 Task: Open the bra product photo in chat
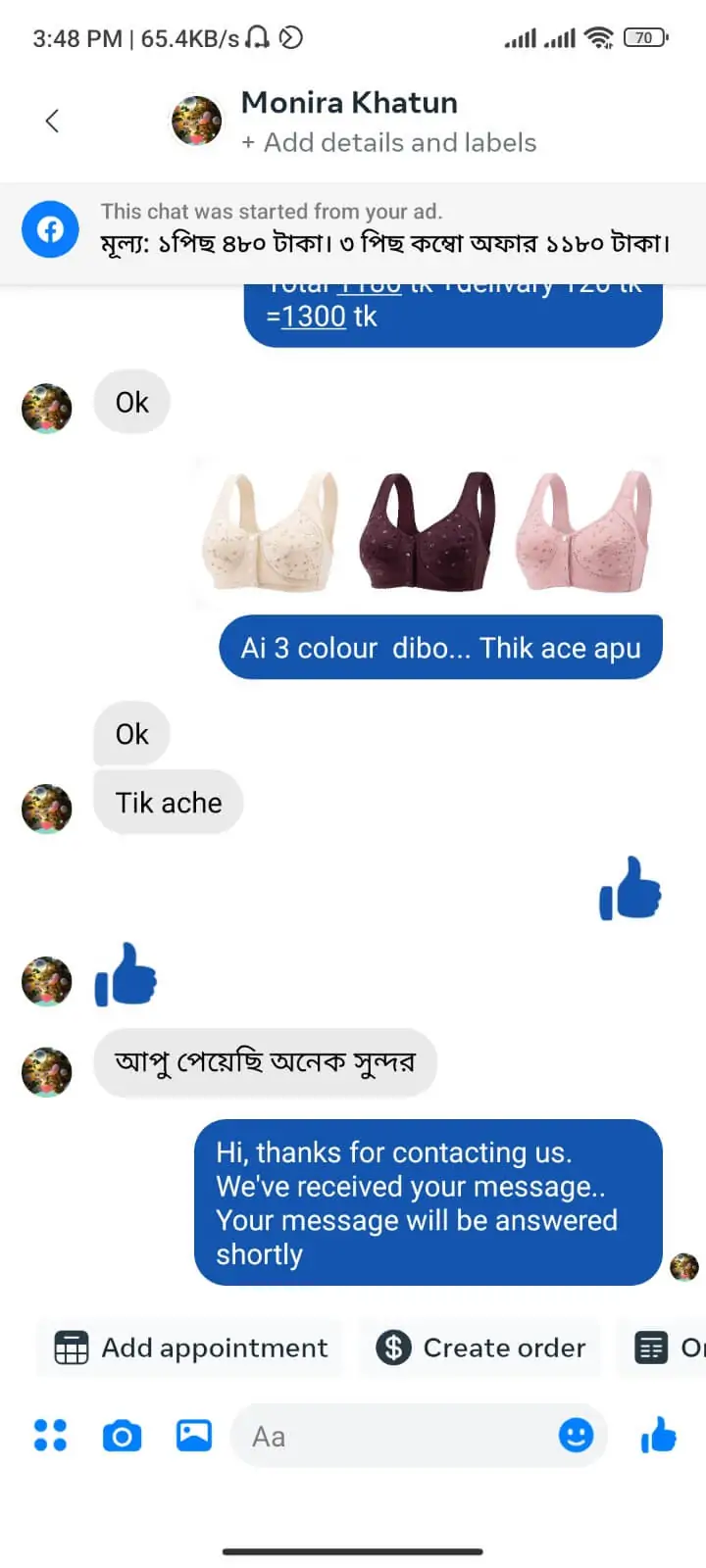[x=428, y=532]
